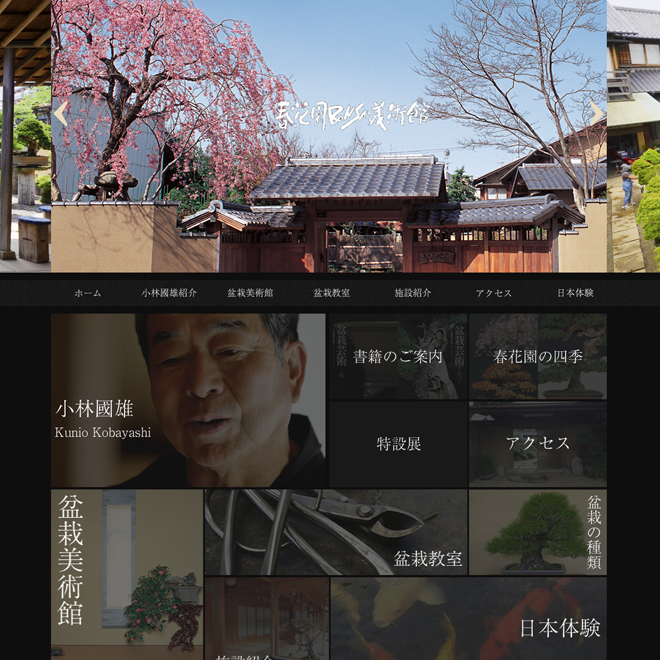Open 施設紹介 in the navigation bar
Screen dimensions: 660x660
[x=412, y=293]
